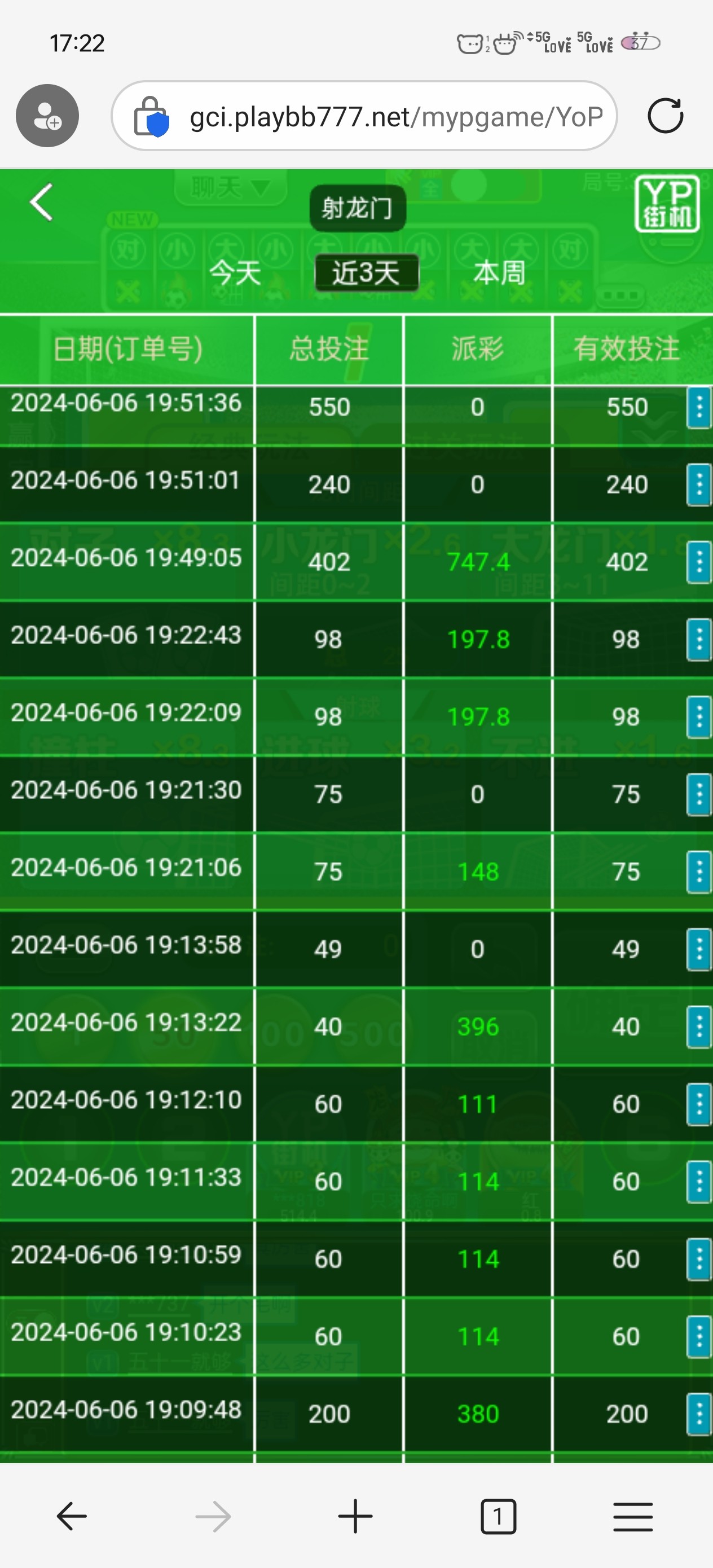The width and height of the screenshot is (713, 1568).
Task: Open the browser tab switcher
Action: [x=498, y=1516]
